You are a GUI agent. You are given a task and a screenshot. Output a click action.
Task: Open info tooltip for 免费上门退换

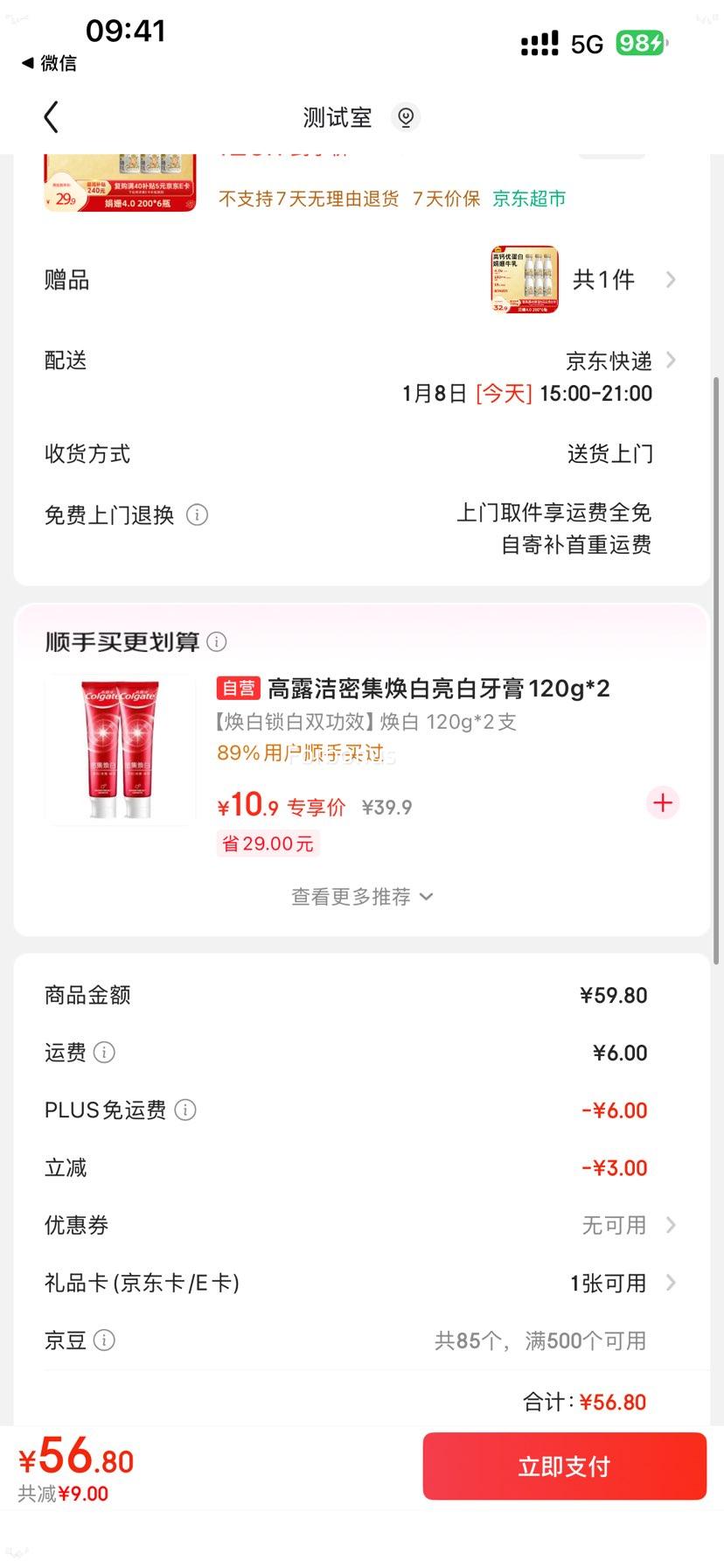(x=198, y=515)
